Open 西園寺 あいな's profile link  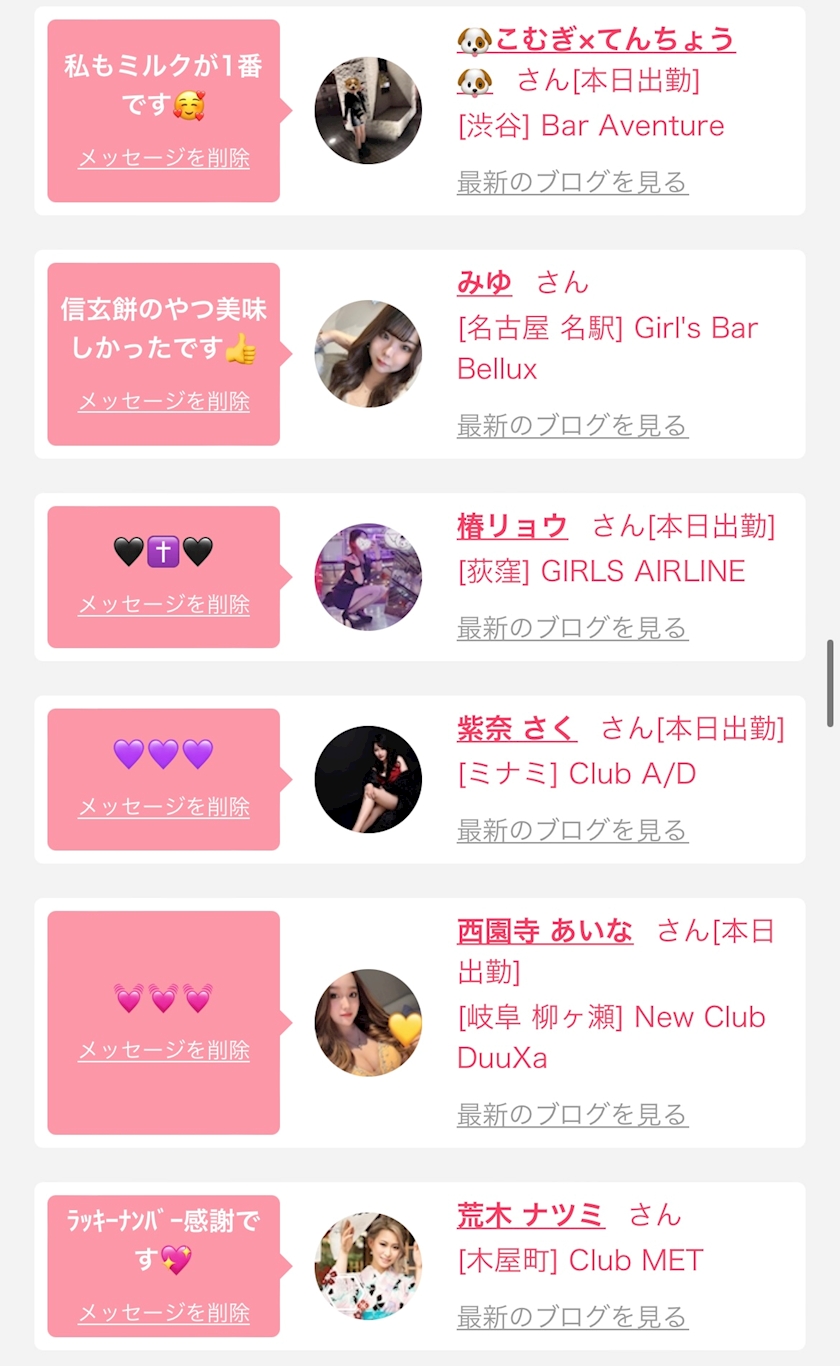(545, 931)
